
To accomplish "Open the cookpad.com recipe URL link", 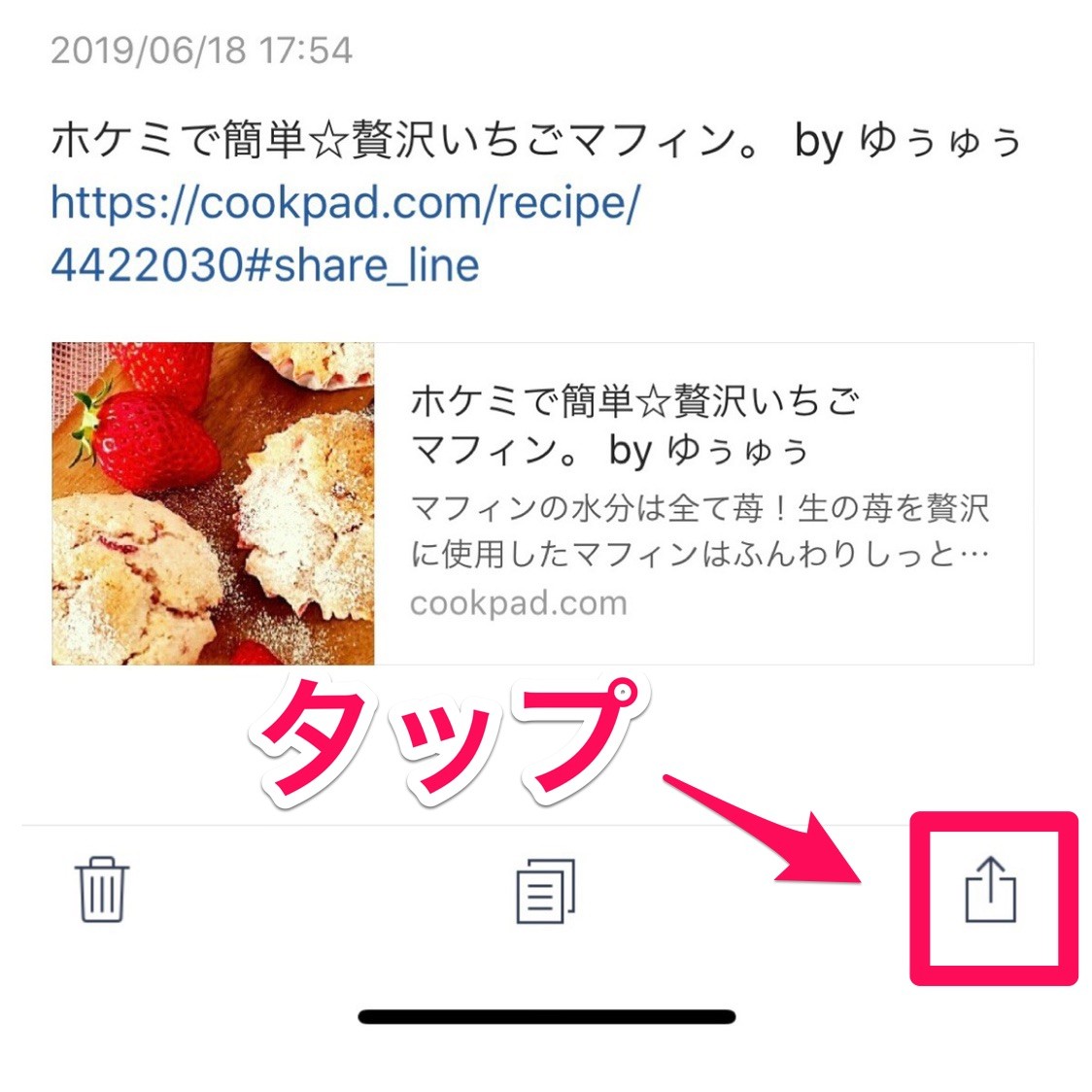I will point(345,233).
